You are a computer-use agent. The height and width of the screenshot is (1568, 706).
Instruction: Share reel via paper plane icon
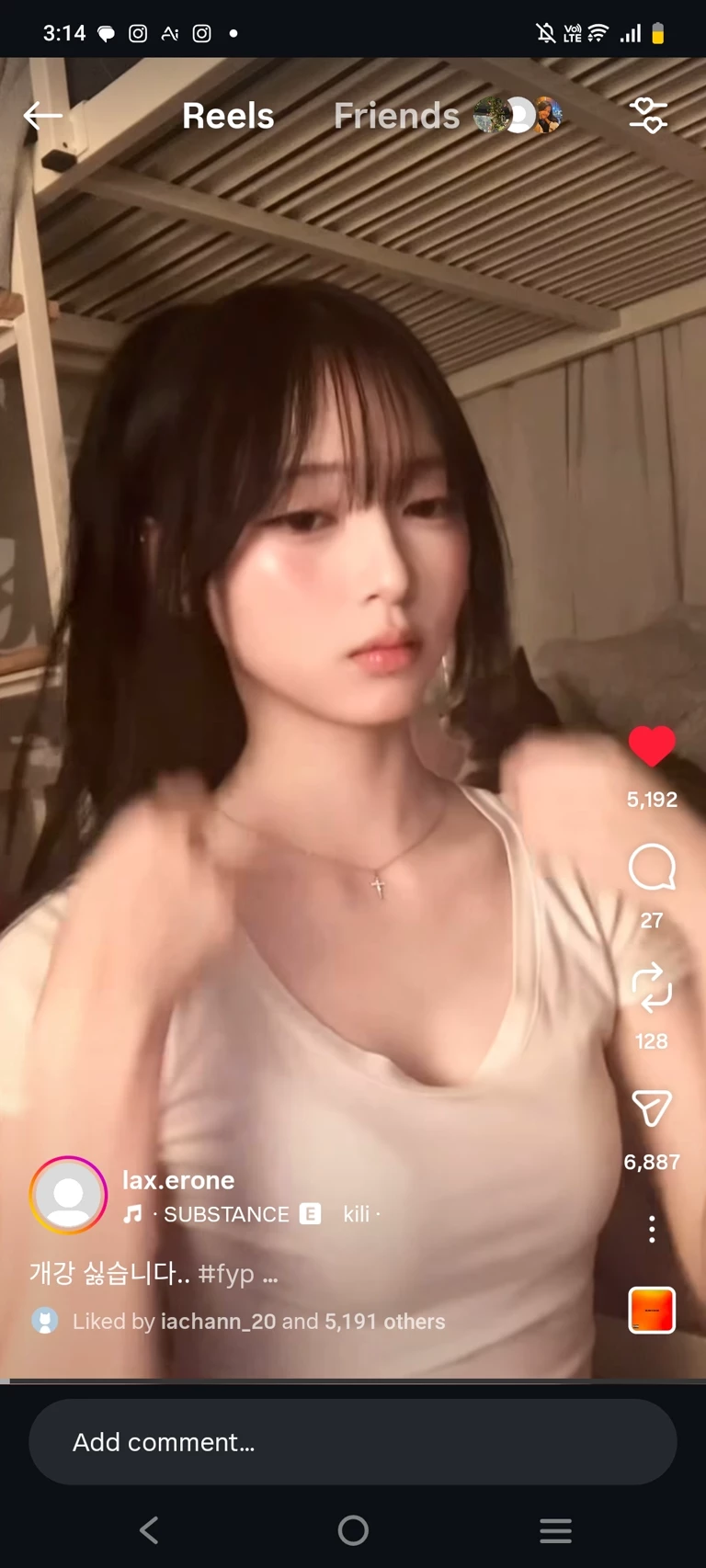[652, 1108]
